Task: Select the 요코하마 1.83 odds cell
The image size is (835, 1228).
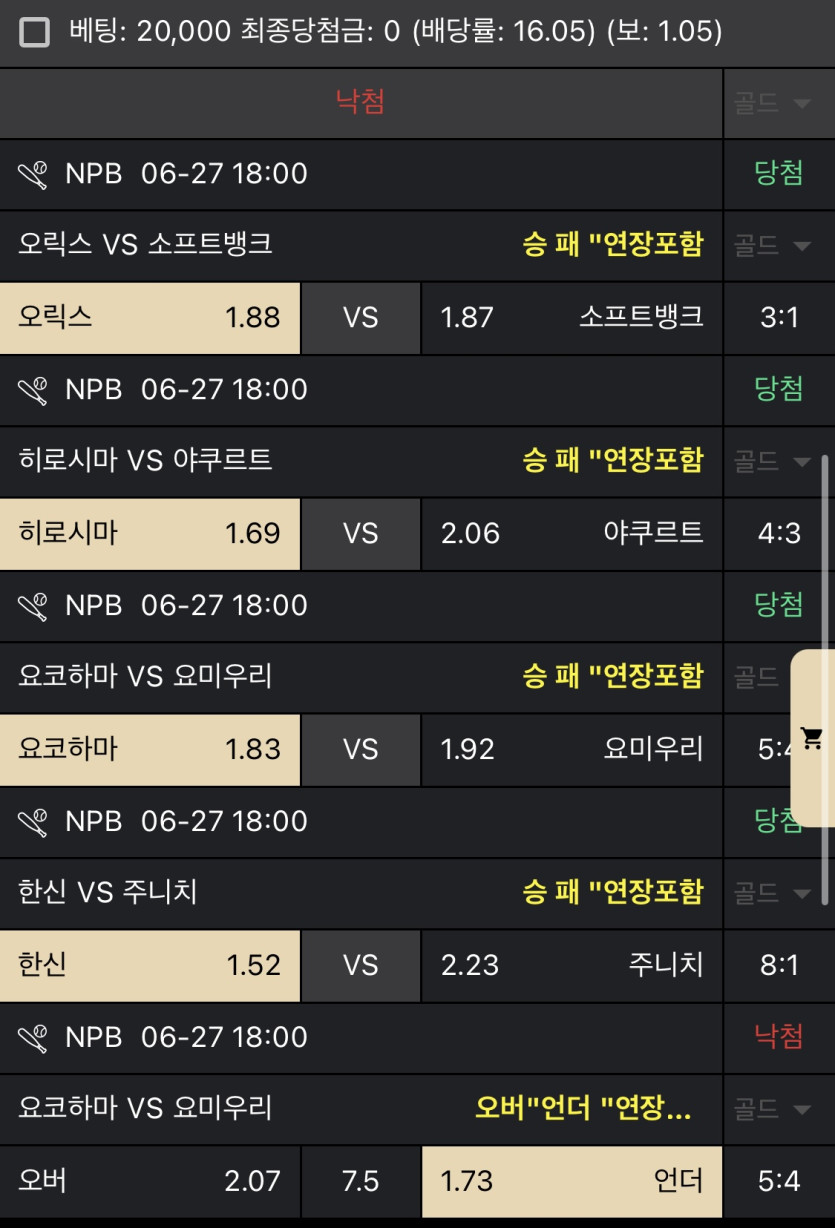Action: pos(150,750)
